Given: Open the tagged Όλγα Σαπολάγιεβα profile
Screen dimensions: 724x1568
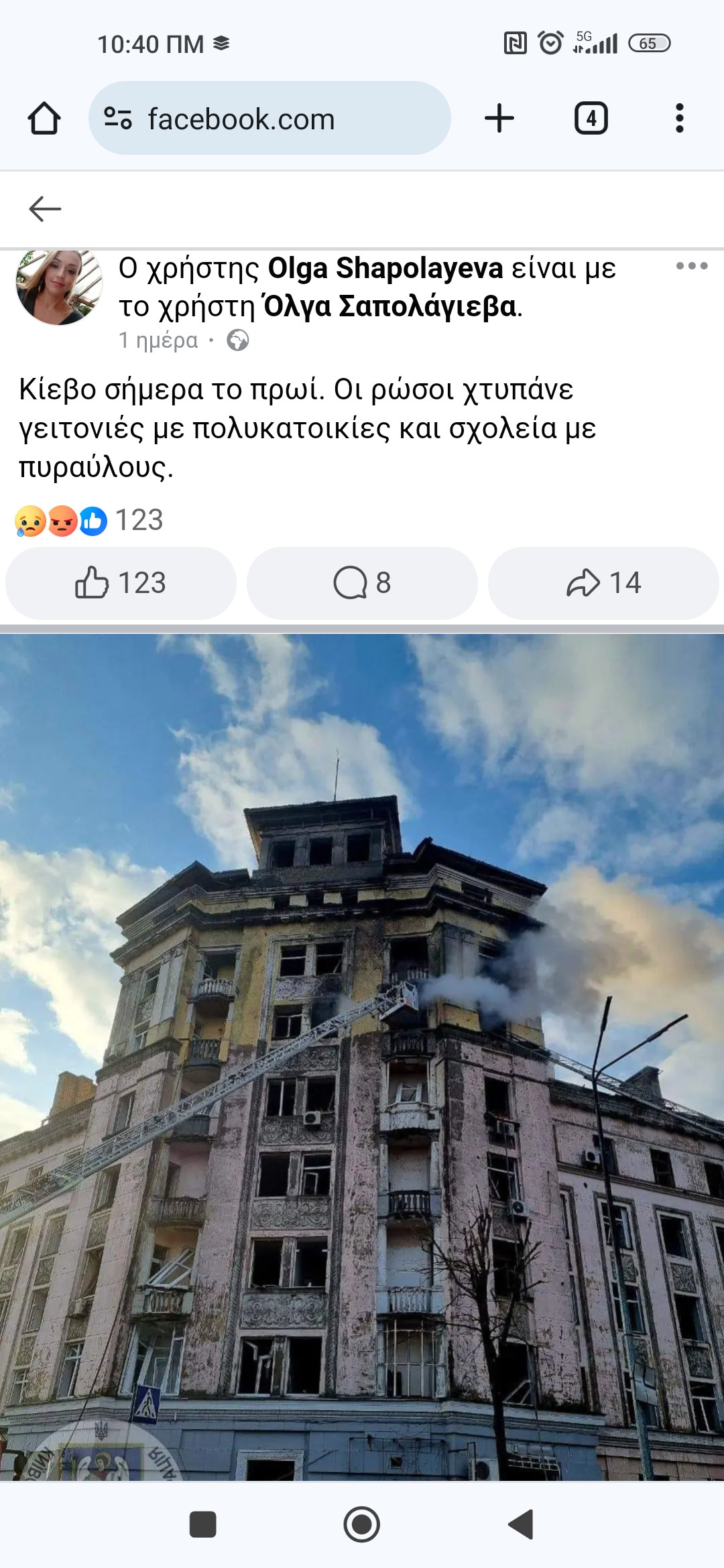Looking at the screenshot, I should pyautogui.click(x=390, y=306).
